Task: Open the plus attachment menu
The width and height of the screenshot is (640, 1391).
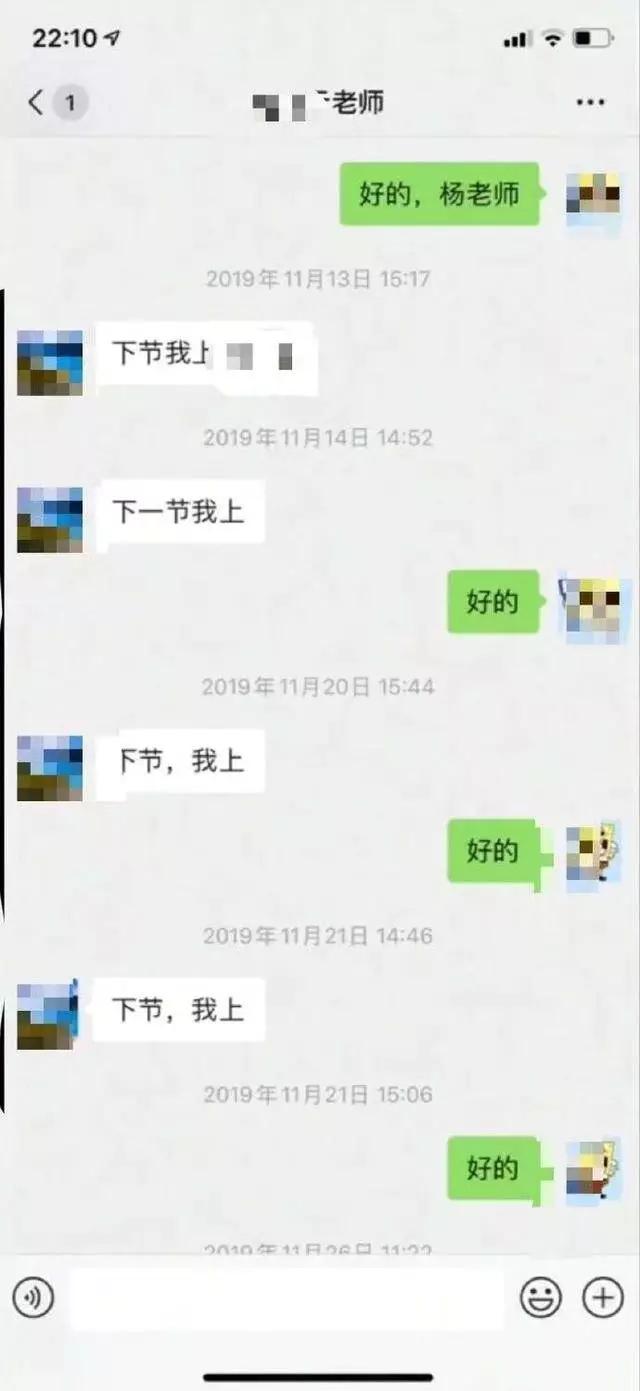Action: tap(603, 1298)
